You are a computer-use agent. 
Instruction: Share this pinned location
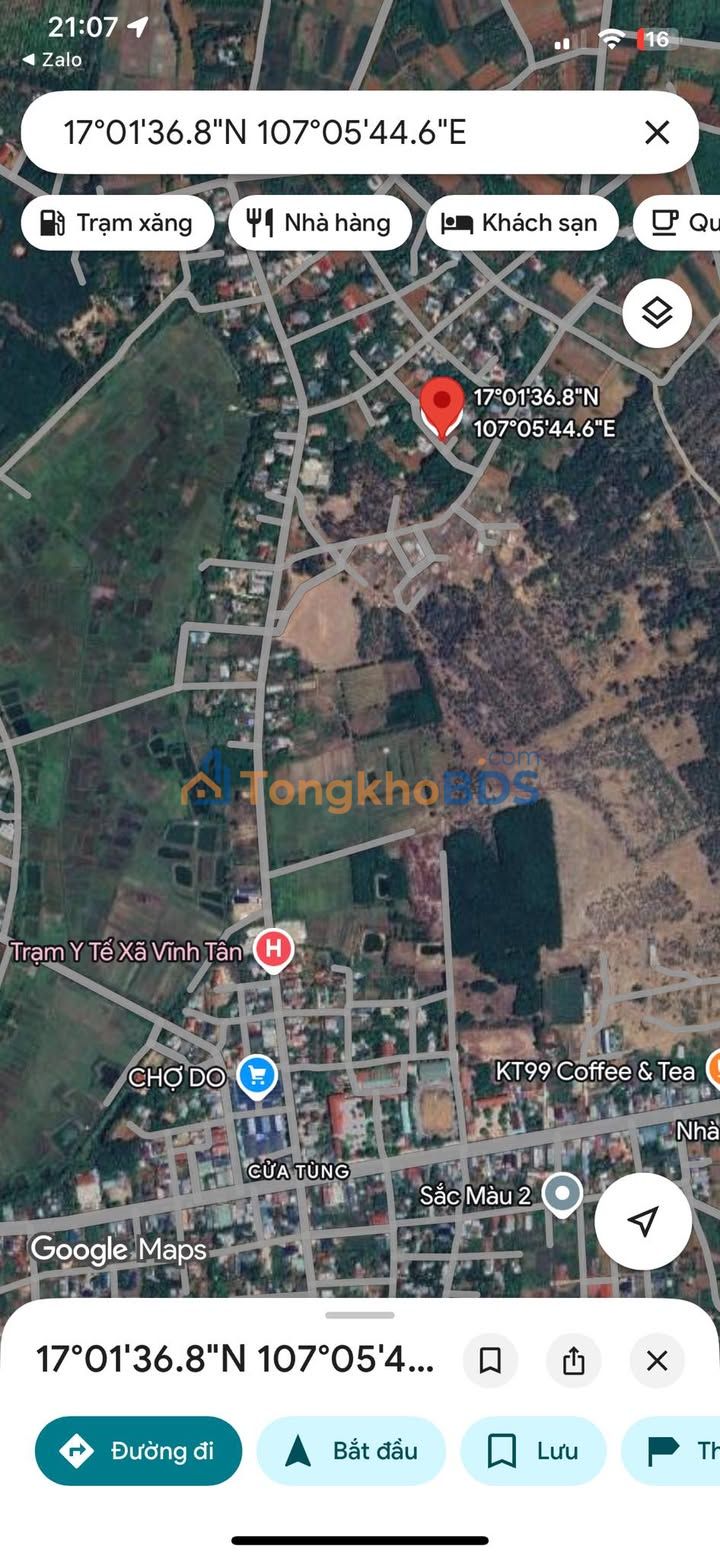(x=573, y=1360)
